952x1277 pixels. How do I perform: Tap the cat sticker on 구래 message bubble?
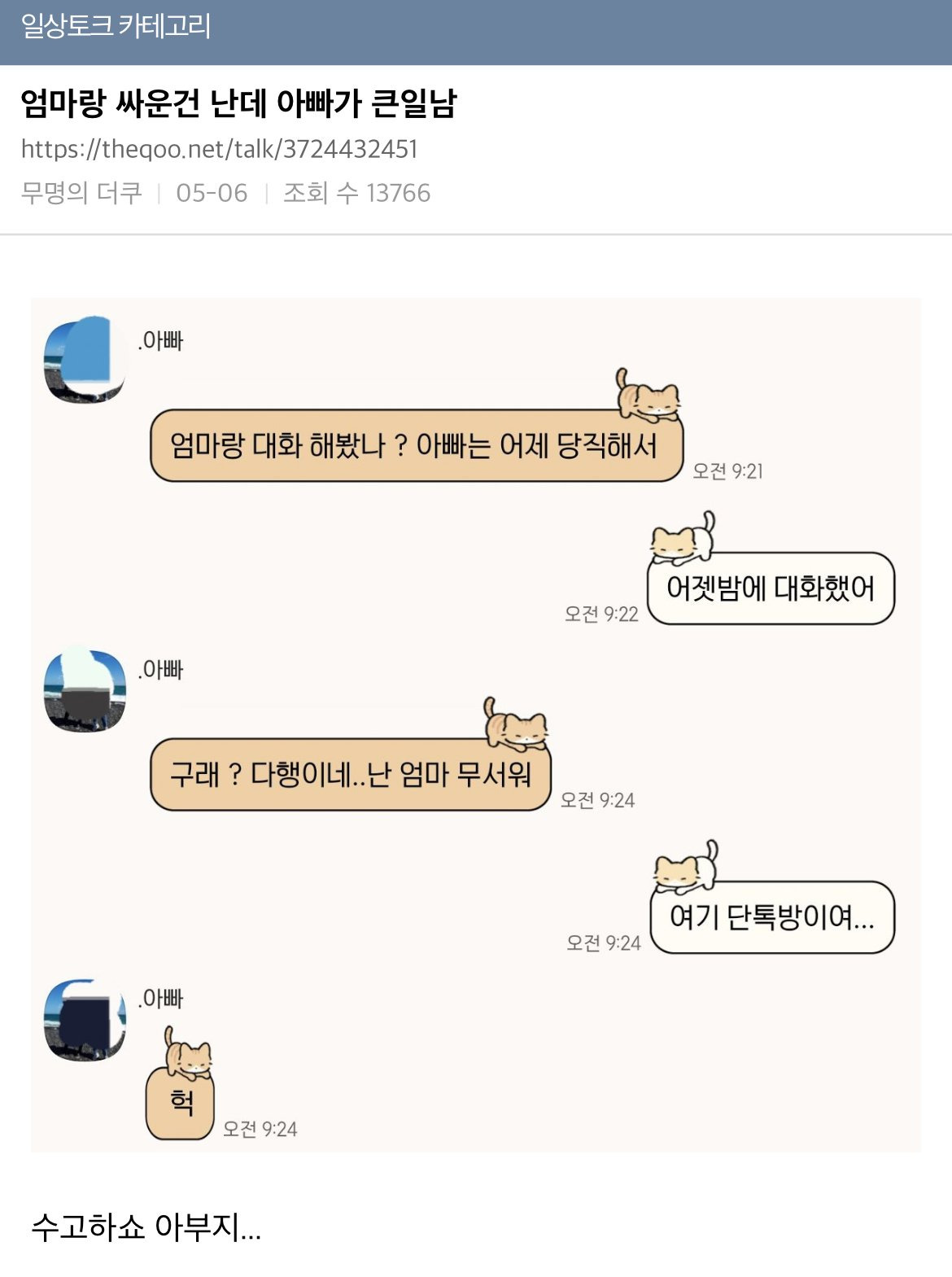click(x=515, y=730)
